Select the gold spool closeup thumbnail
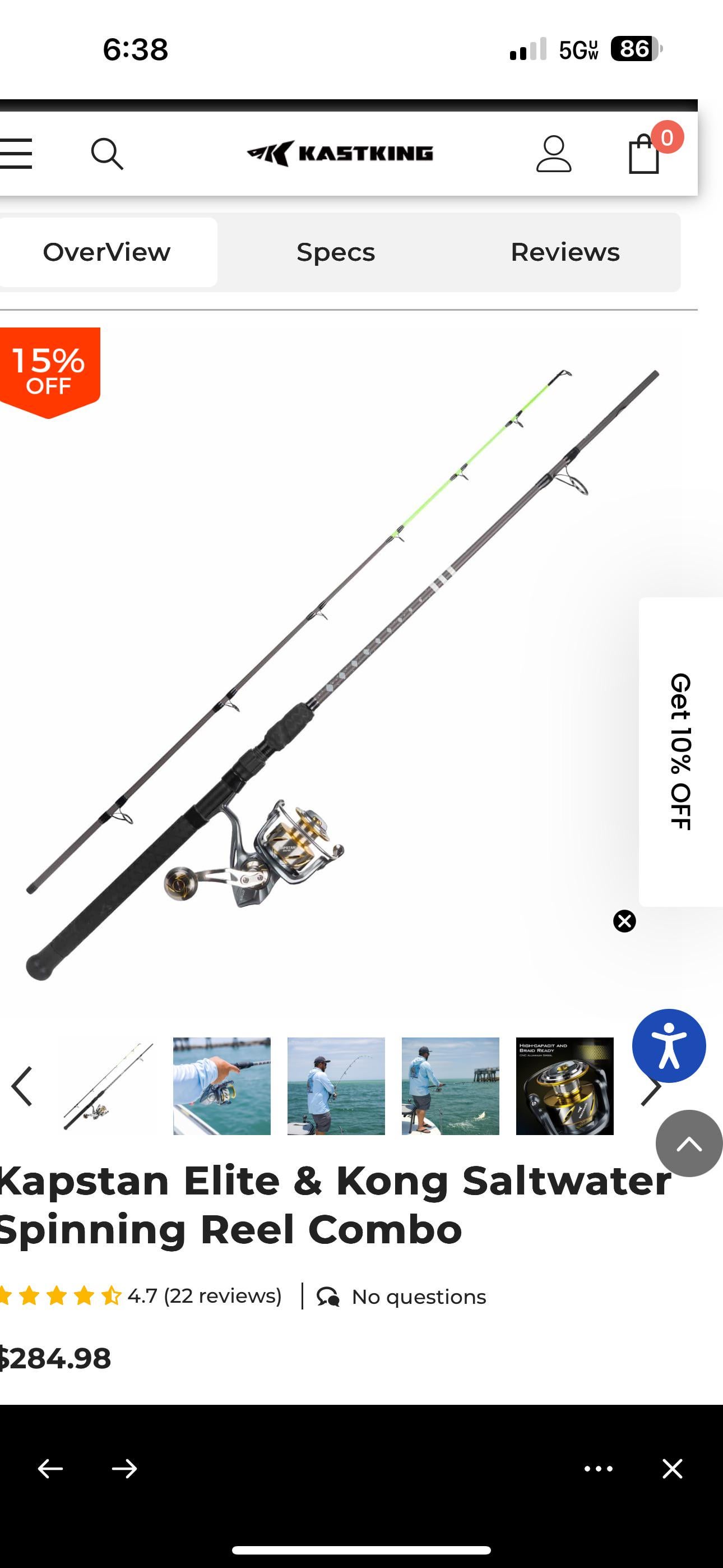This screenshot has width=723, height=1568. 564,1086
